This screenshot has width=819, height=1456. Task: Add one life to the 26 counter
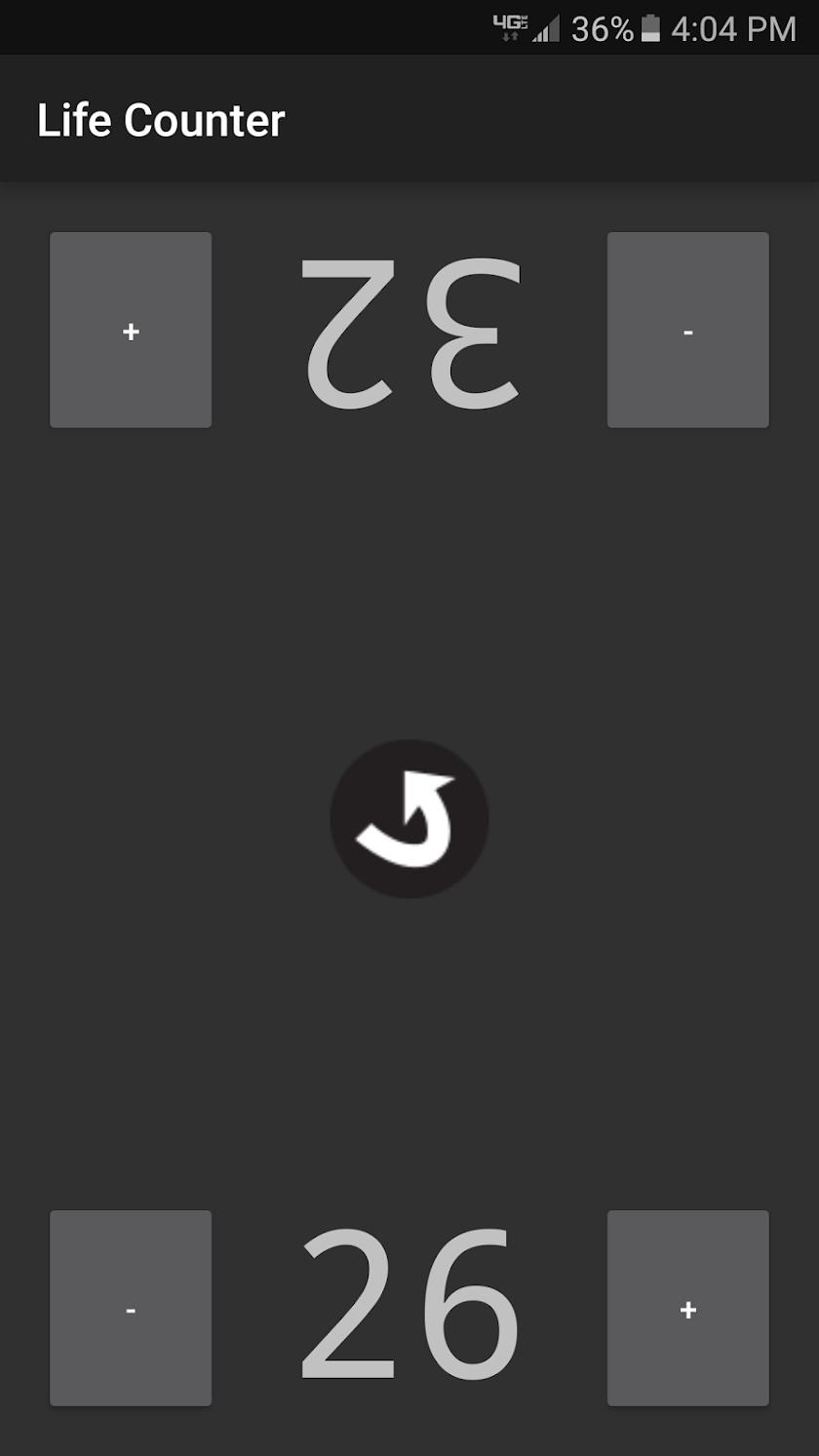tap(688, 1308)
